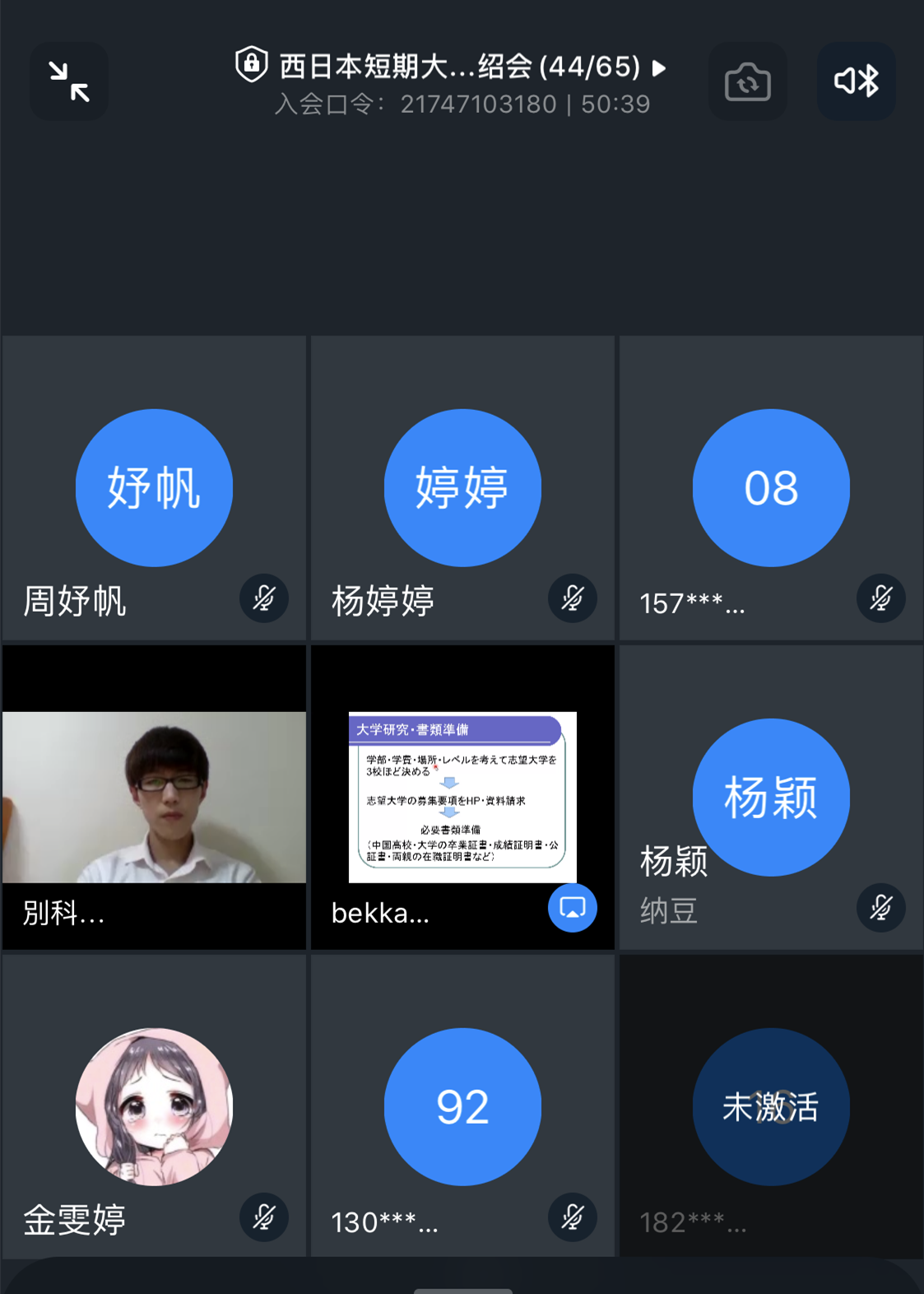The height and width of the screenshot is (1294, 924).
Task: Change the Bluetooth speaker audio output
Action: (x=856, y=81)
